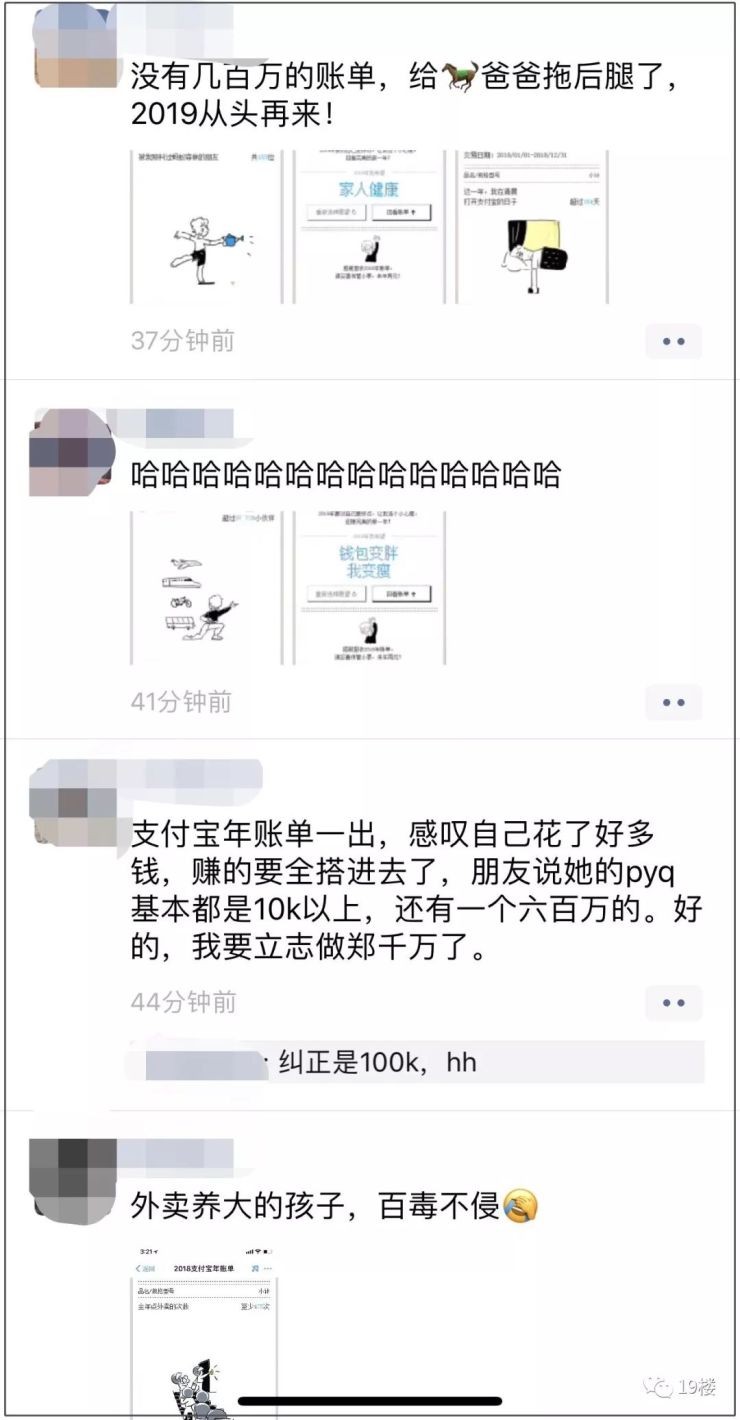
Task: View the watering-can drawing image in the first post
Action: coord(206,227)
